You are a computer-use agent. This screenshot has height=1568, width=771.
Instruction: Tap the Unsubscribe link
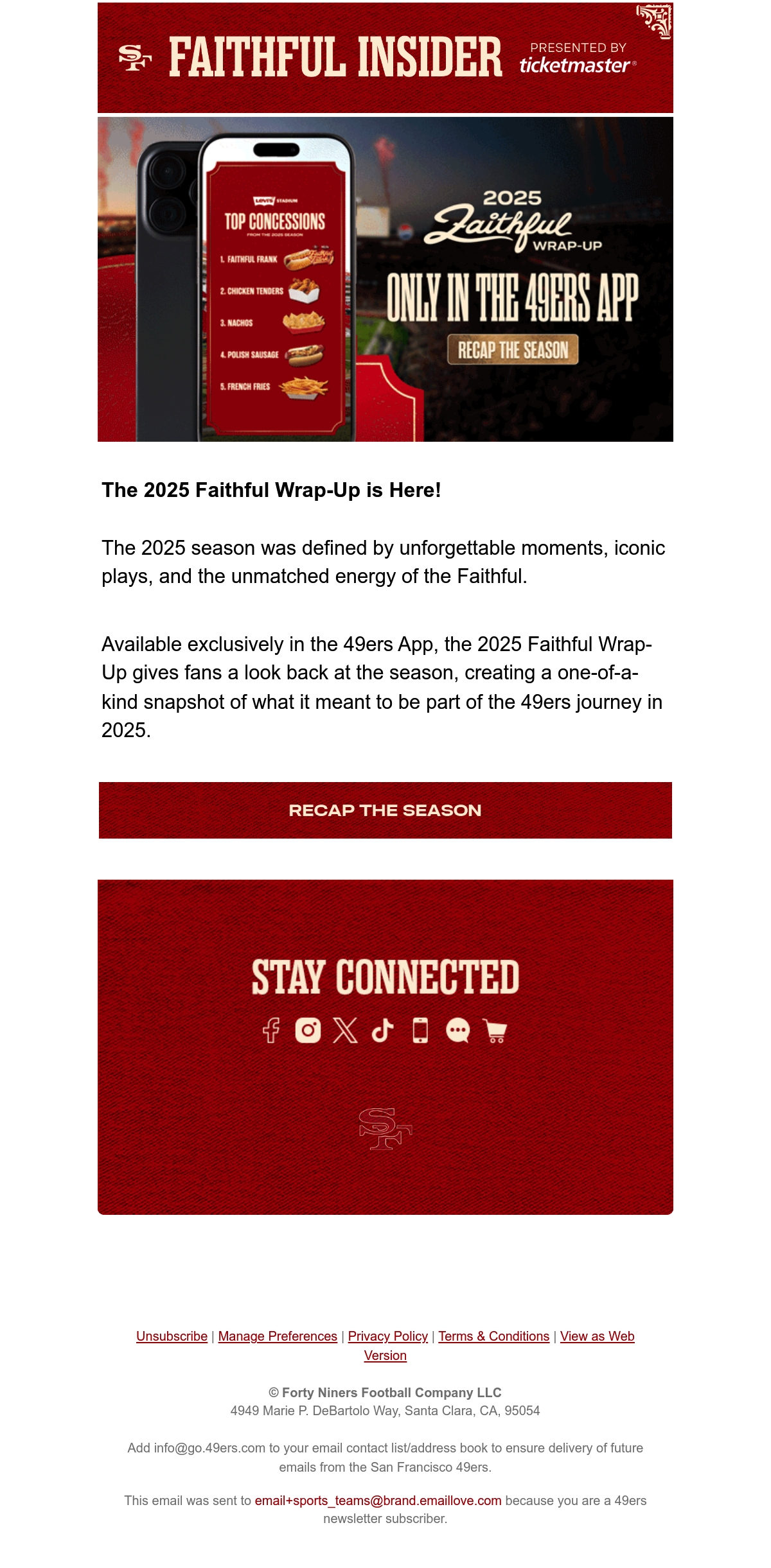pos(172,1336)
